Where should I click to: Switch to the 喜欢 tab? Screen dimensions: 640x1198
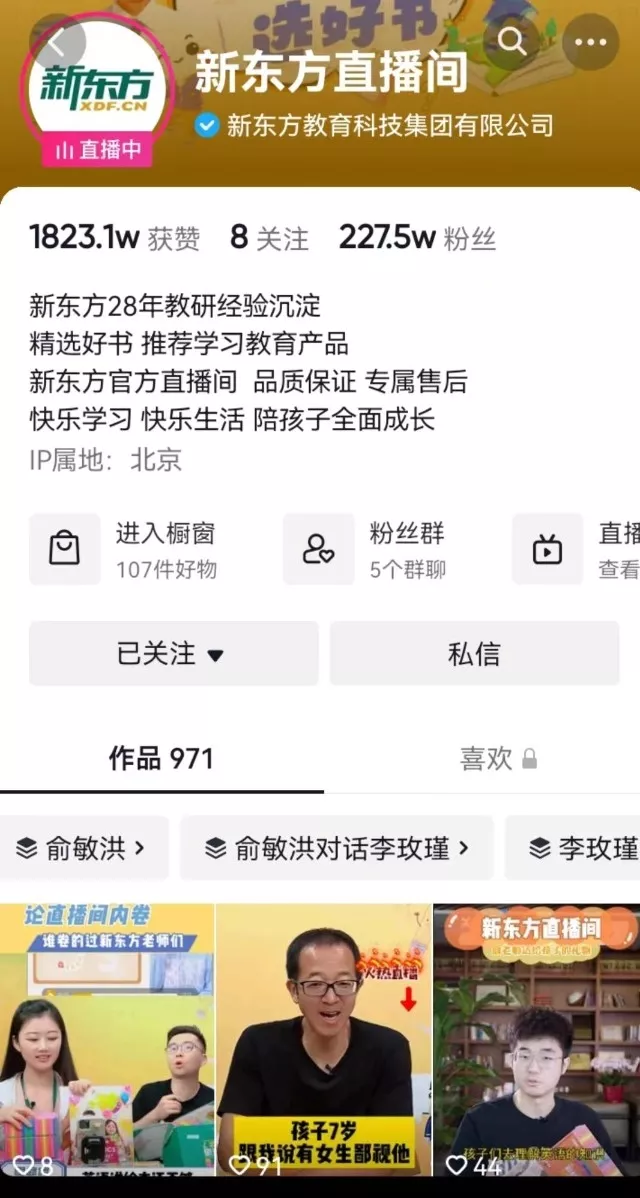point(498,759)
